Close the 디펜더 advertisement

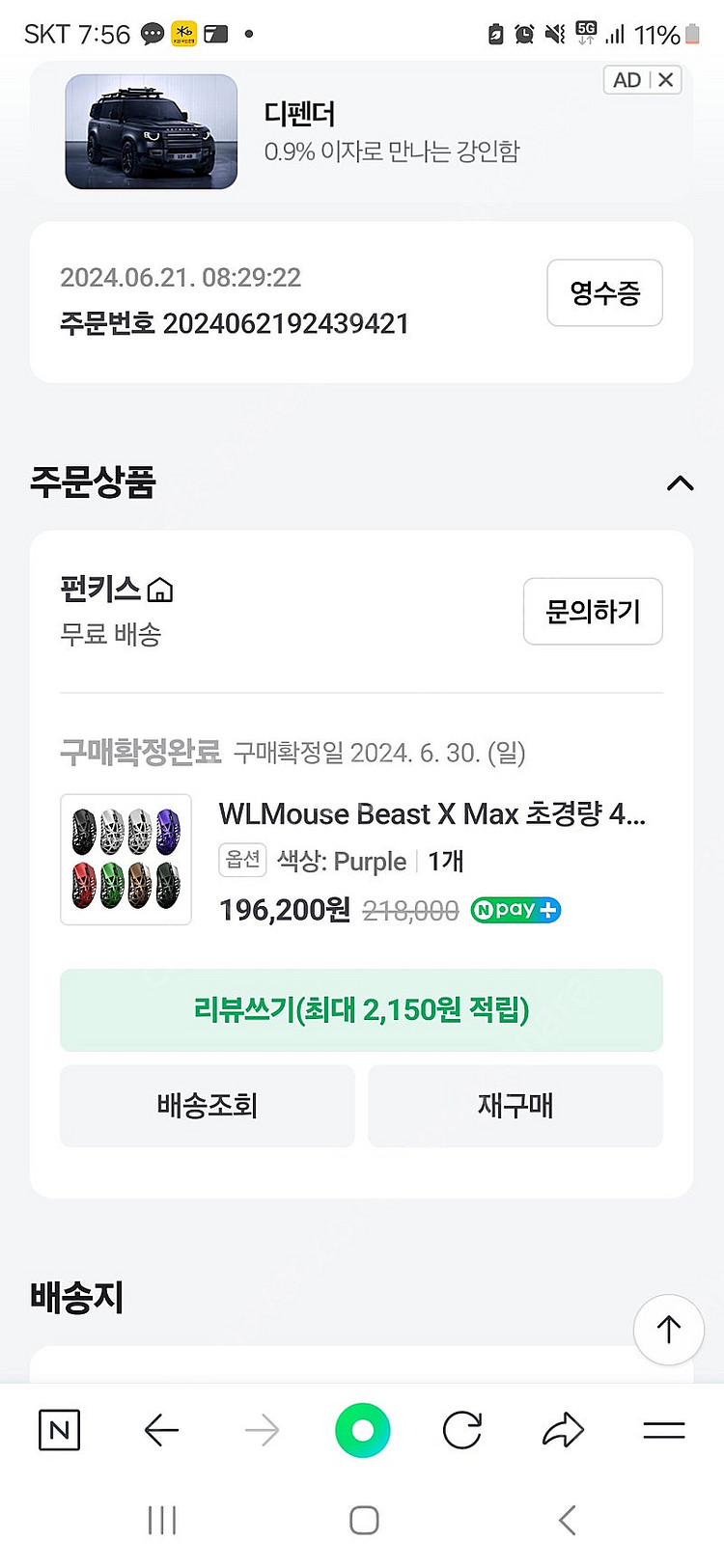[665, 80]
